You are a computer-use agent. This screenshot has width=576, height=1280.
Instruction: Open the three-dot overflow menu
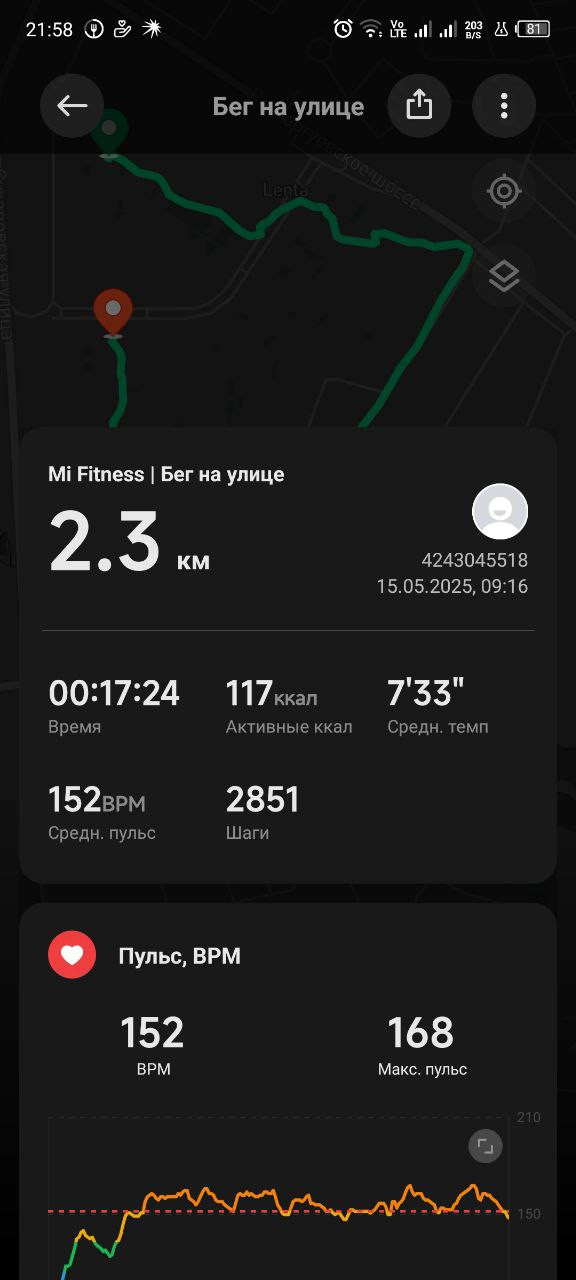(504, 105)
